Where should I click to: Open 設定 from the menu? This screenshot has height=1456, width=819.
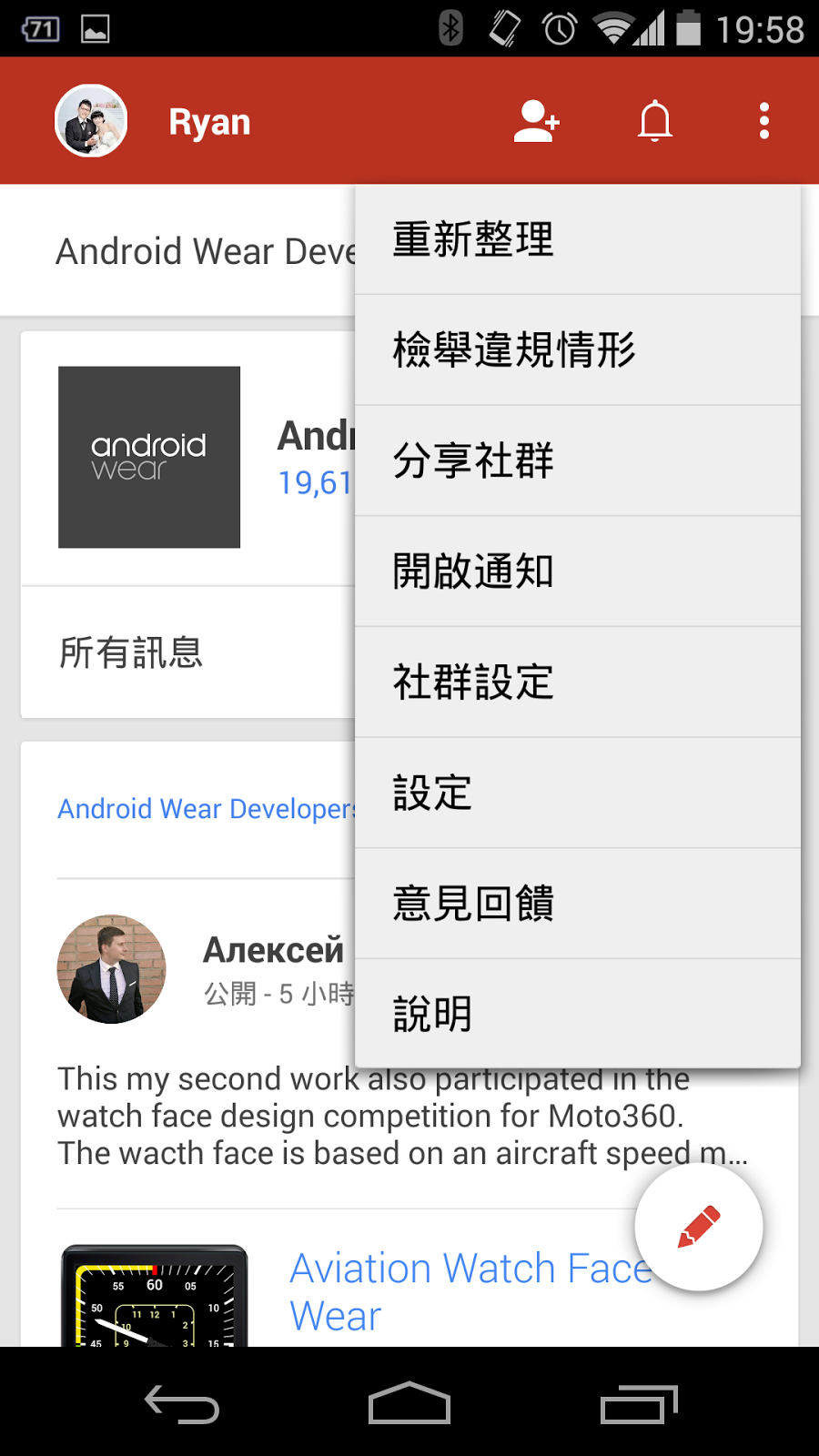click(x=578, y=794)
